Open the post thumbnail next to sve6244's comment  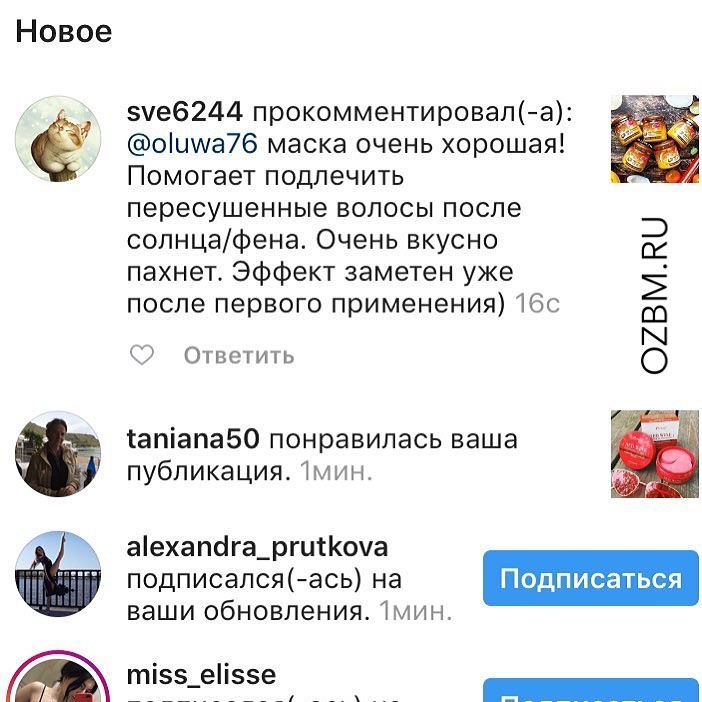(654, 139)
